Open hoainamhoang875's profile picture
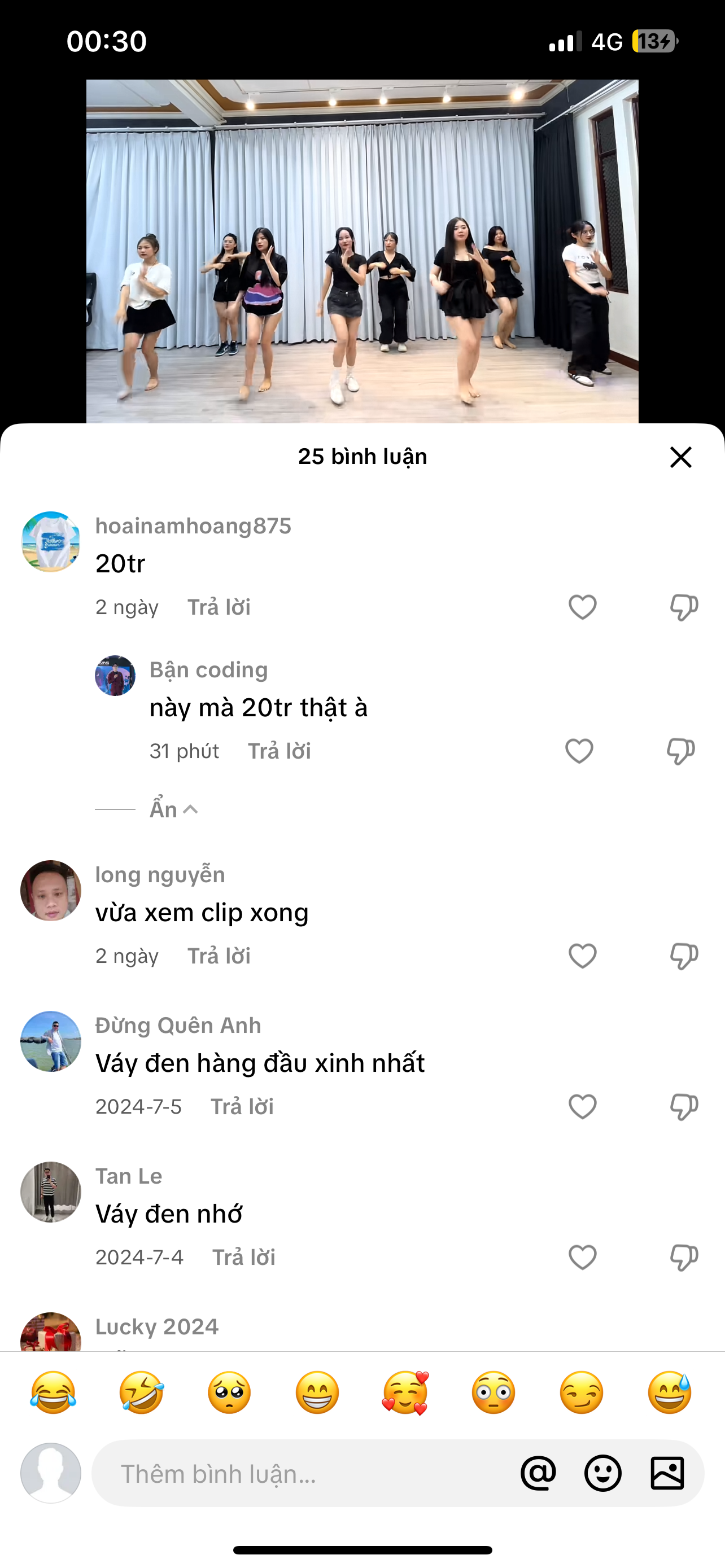 point(50,542)
